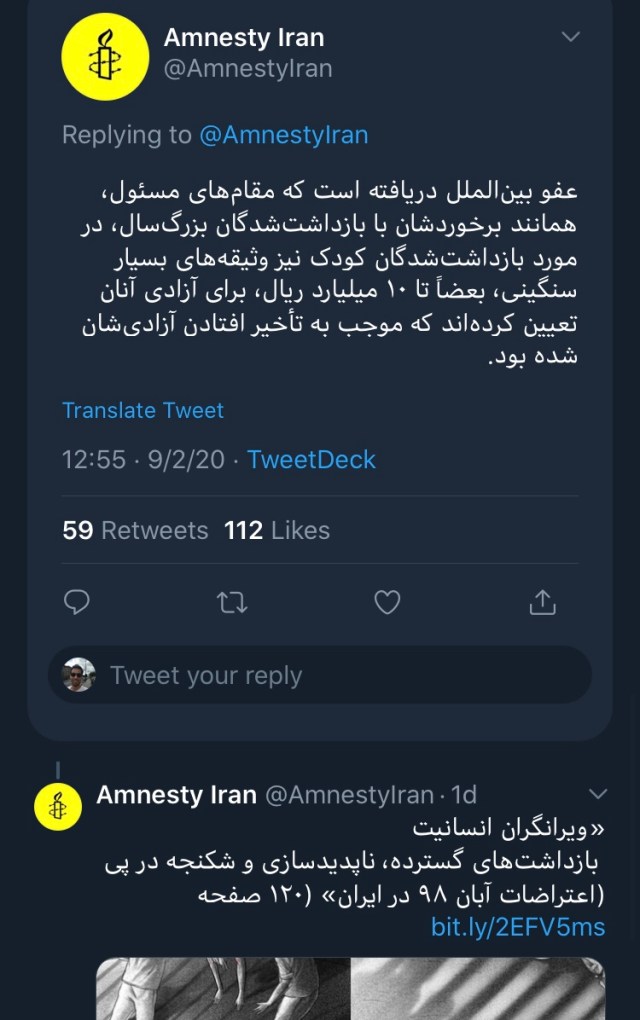The height and width of the screenshot is (1020, 640).
Task: Reply using the comment bubble icon
Action: point(77,602)
